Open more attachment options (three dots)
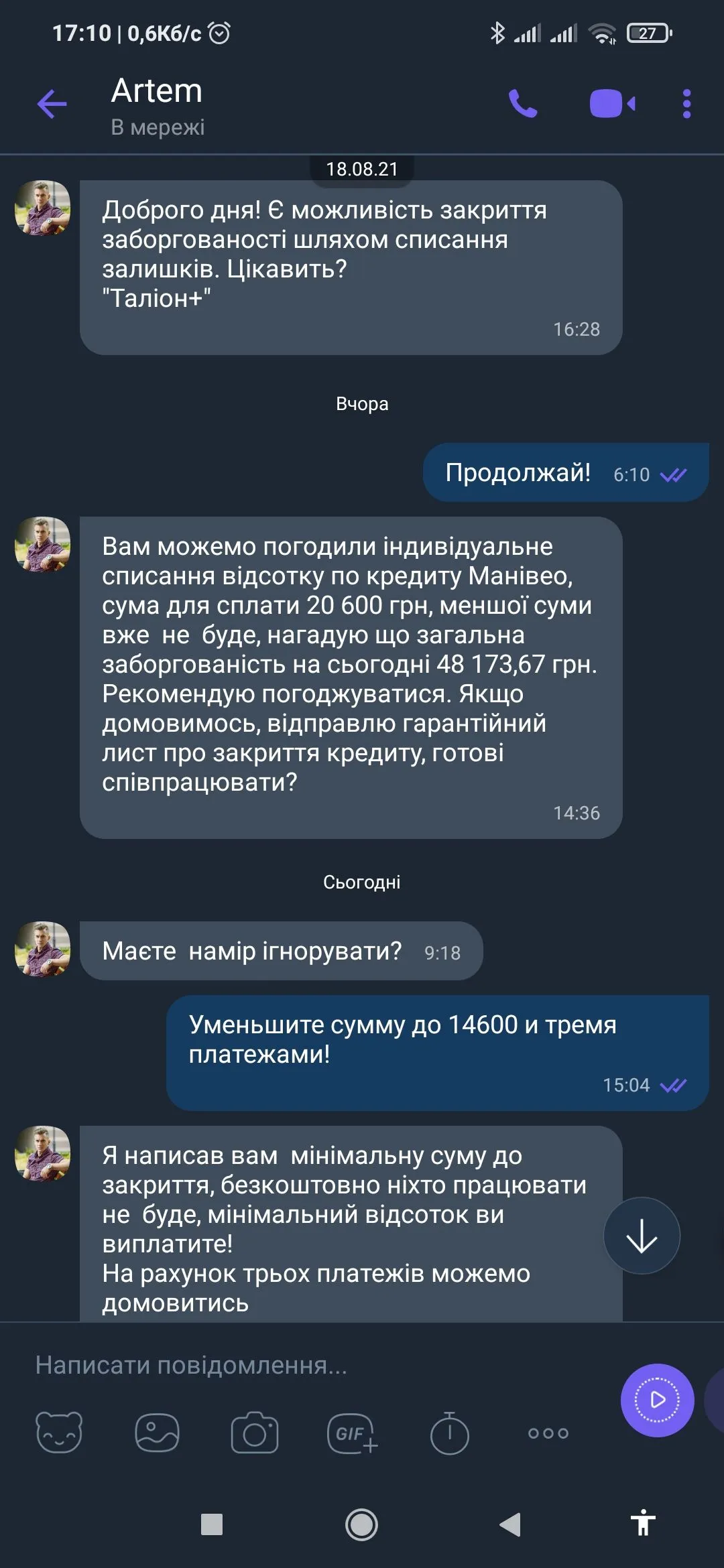Screen dimensions: 724x1568 pos(548,1433)
